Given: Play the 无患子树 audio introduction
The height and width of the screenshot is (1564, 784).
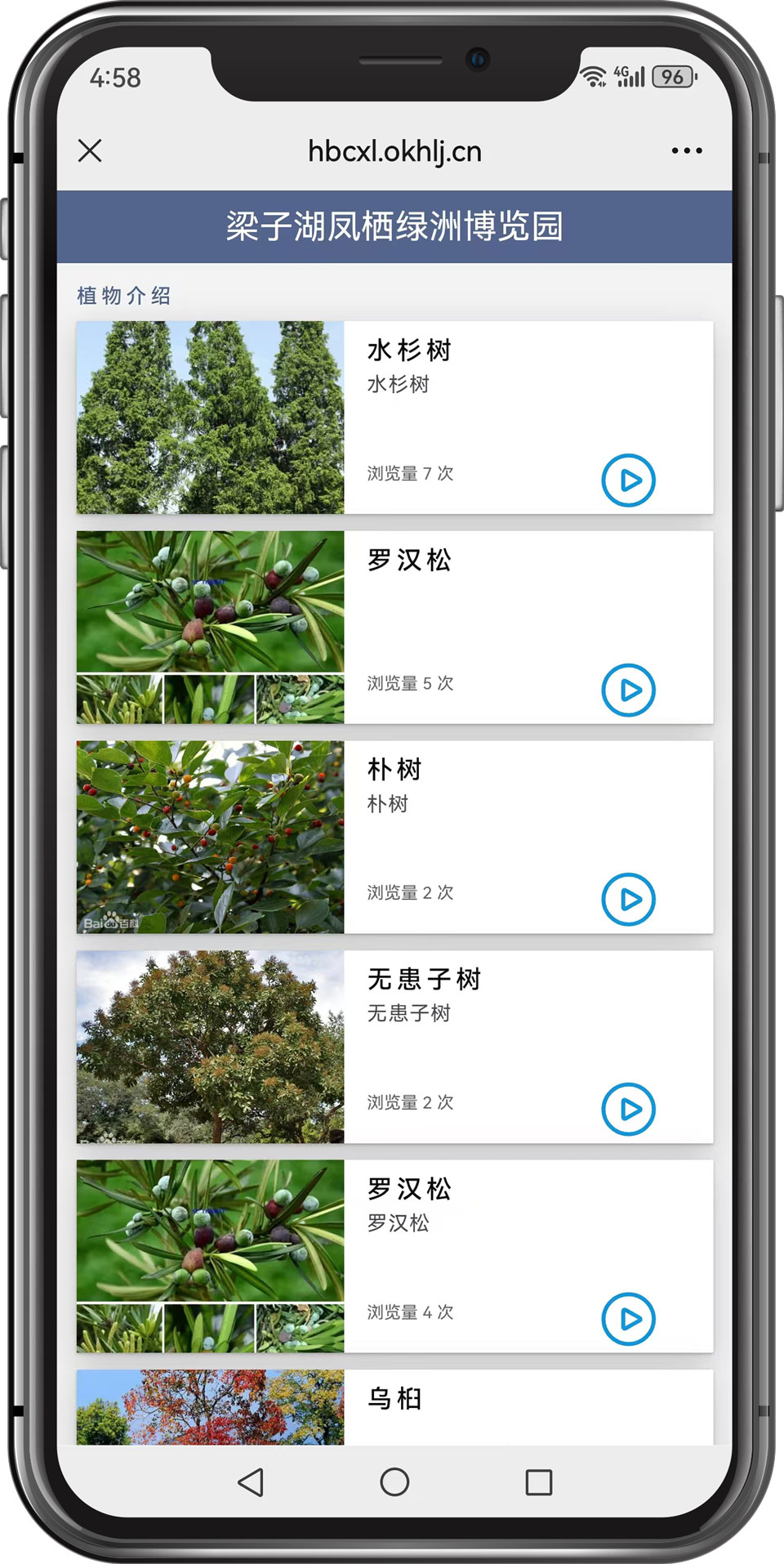Looking at the screenshot, I should [x=628, y=1110].
